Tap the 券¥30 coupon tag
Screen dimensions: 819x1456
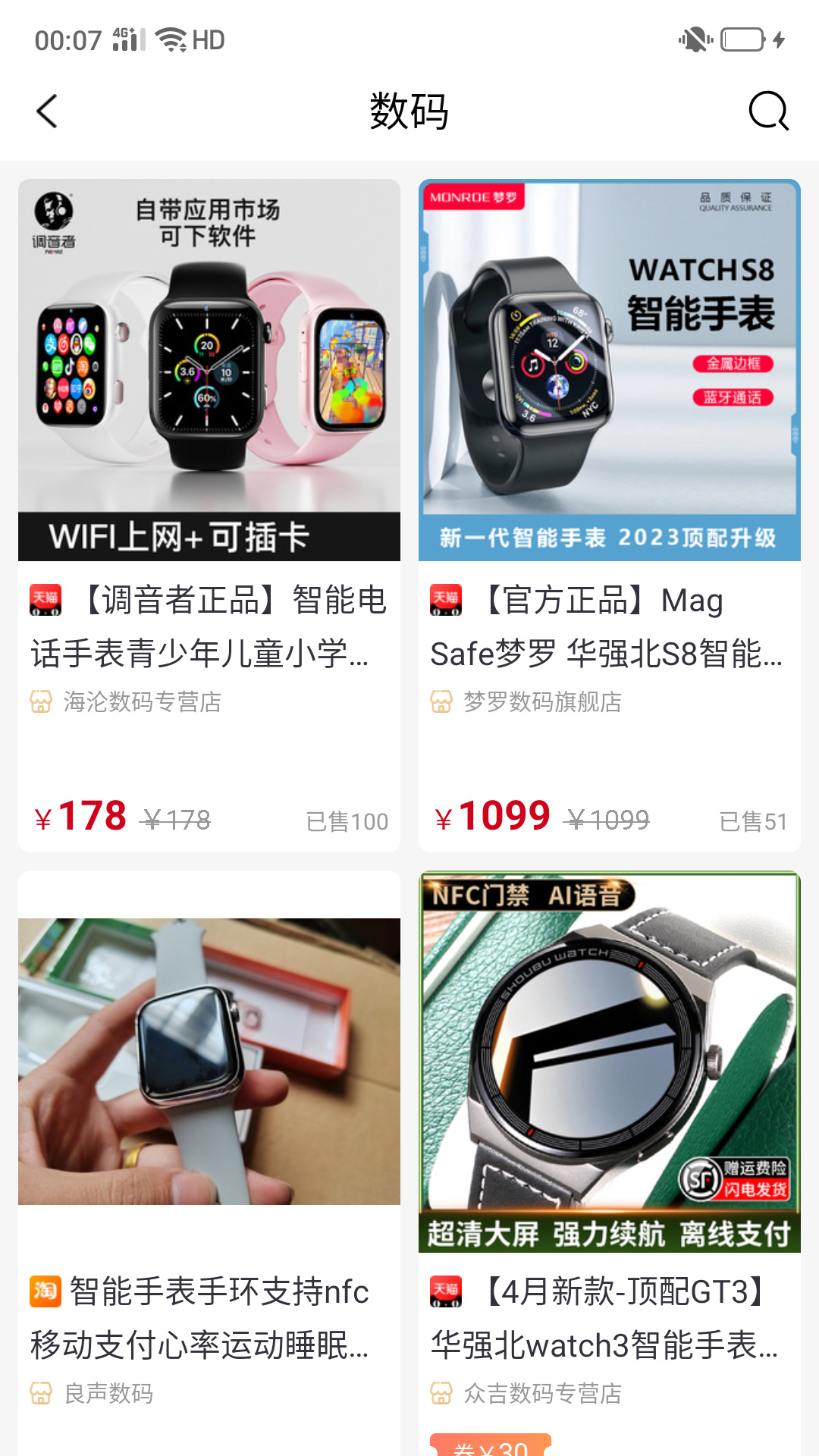[x=491, y=1447]
